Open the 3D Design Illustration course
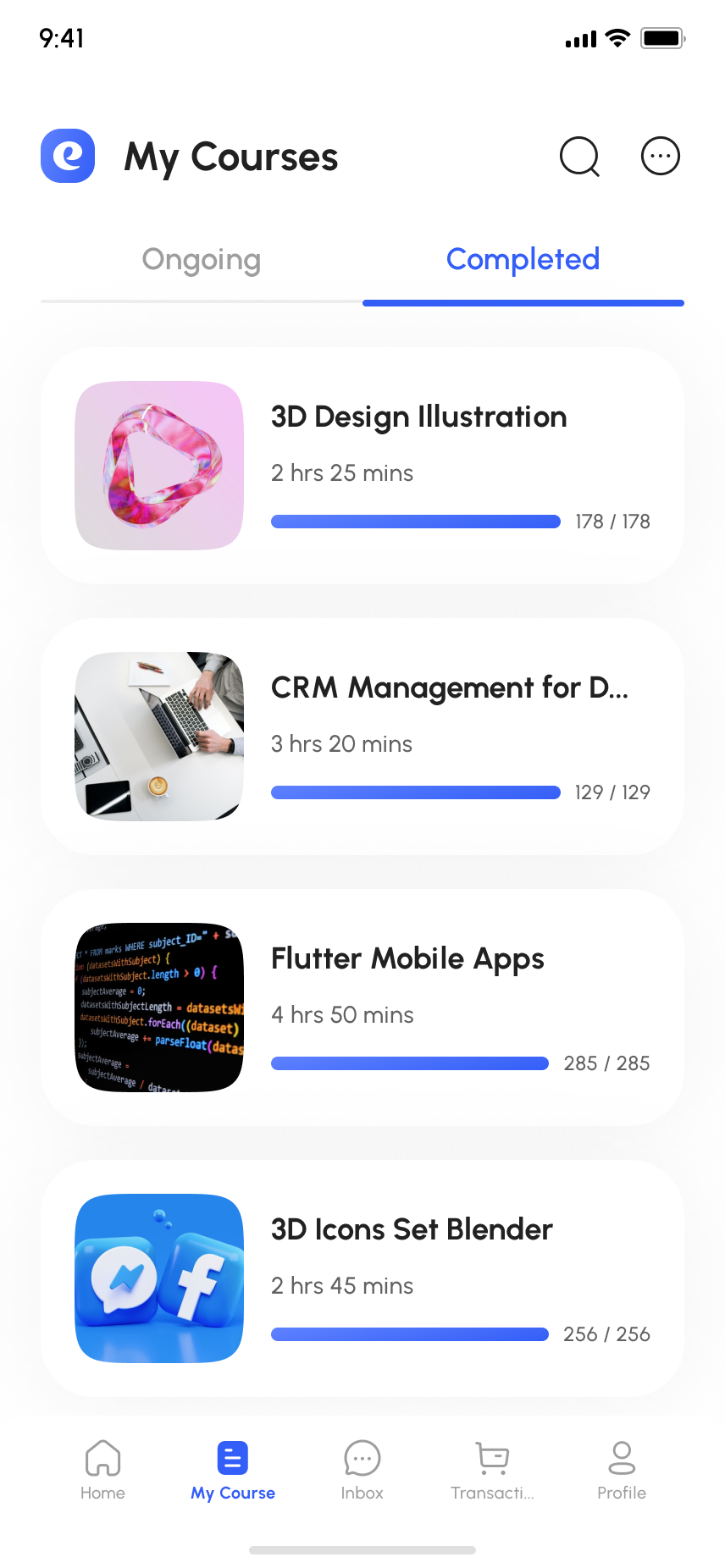Viewport: 725px width, 1568px height. click(x=418, y=417)
